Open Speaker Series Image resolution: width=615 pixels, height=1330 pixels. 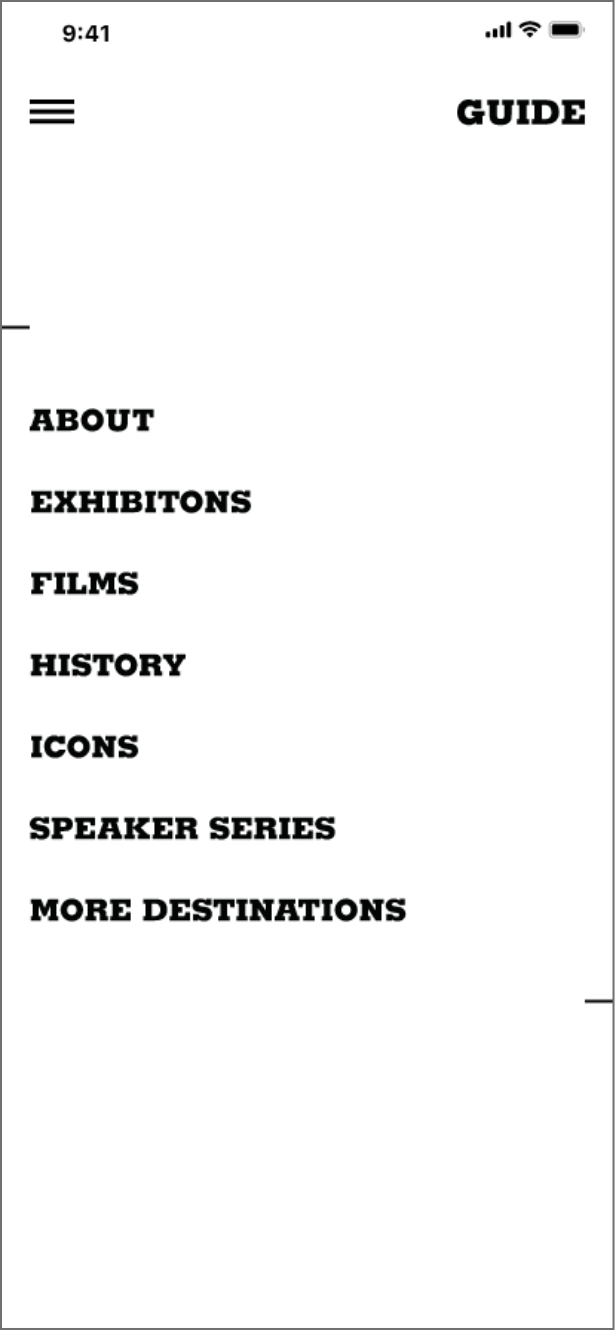pos(183,829)
